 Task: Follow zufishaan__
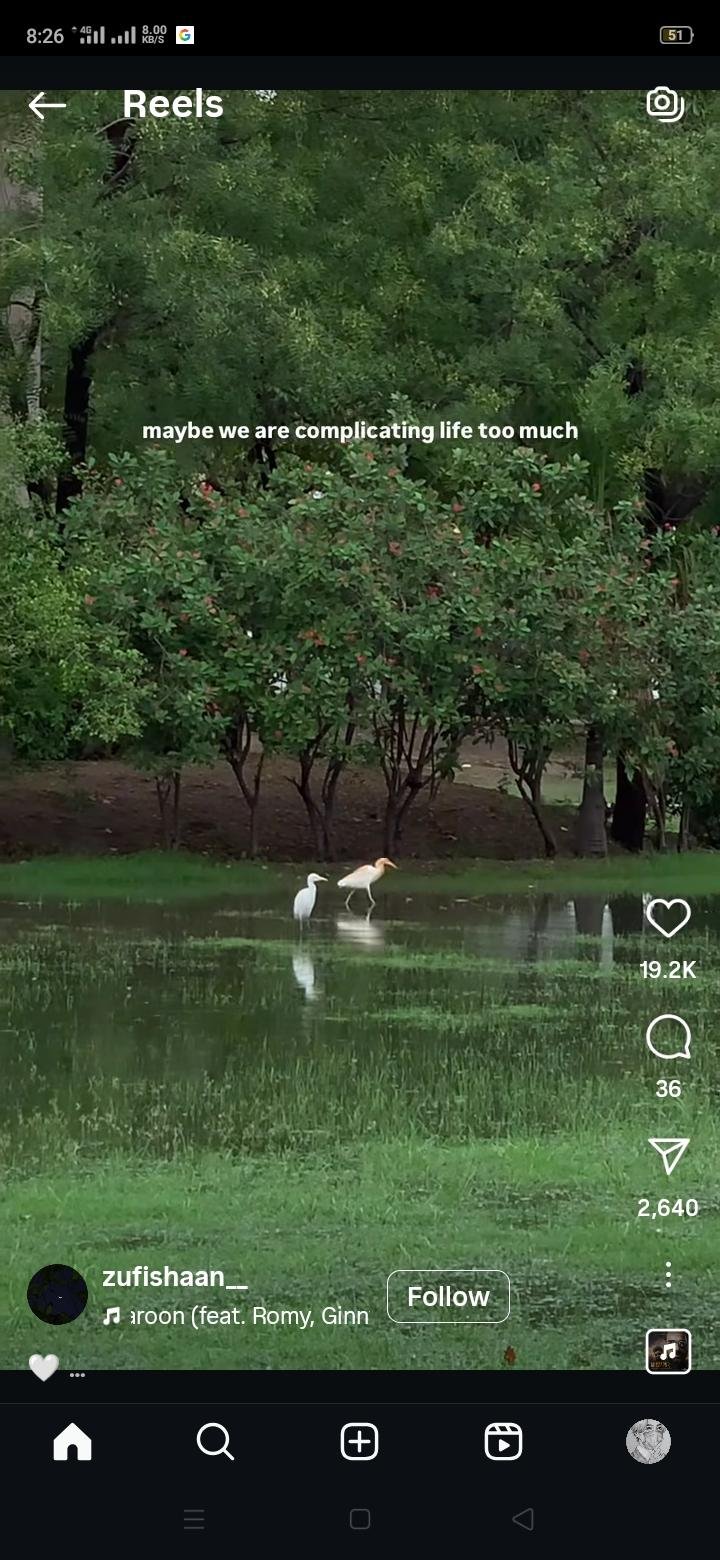448,1296
